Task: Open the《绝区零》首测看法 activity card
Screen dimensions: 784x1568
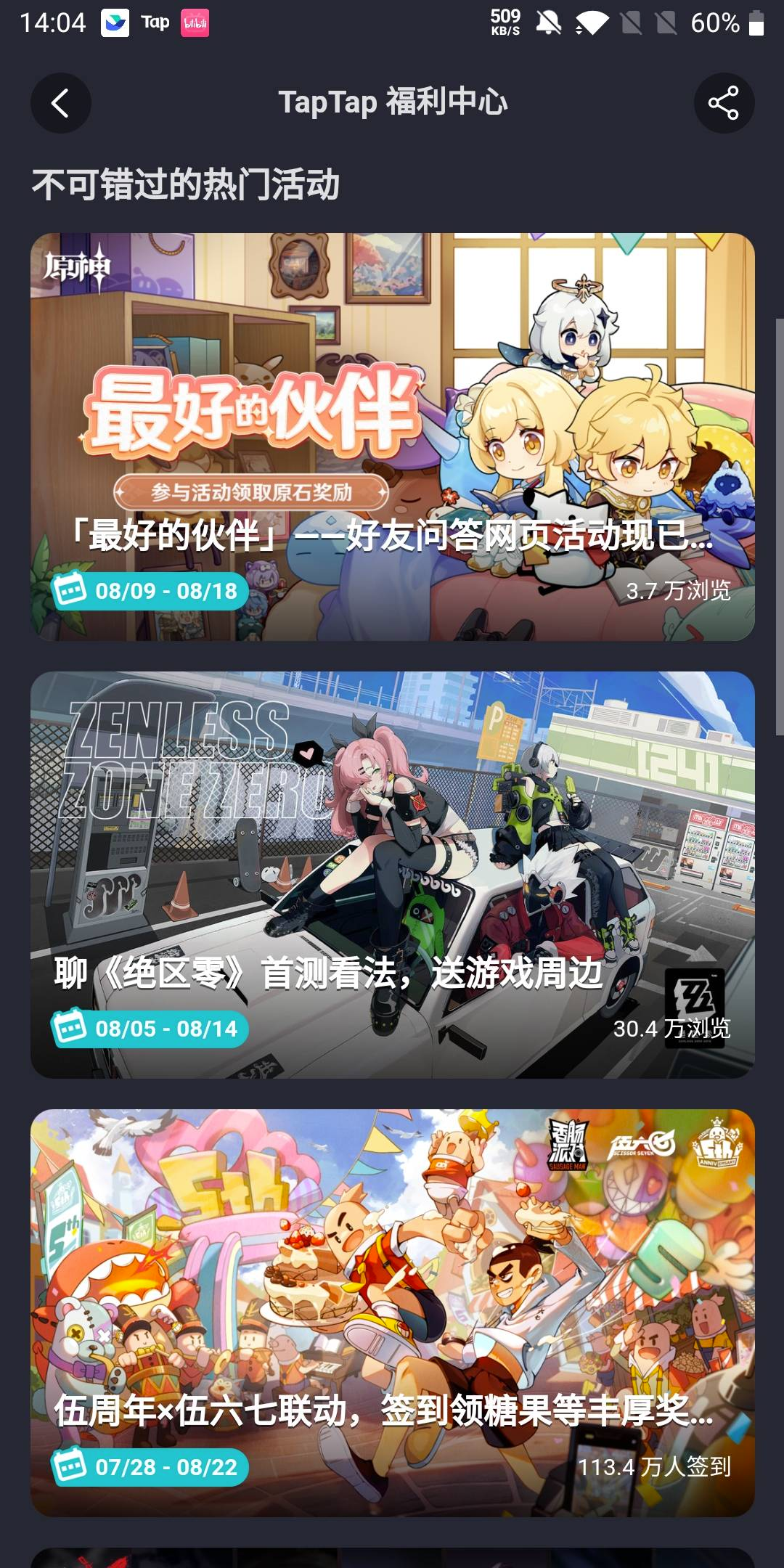Action: point(393,875)
